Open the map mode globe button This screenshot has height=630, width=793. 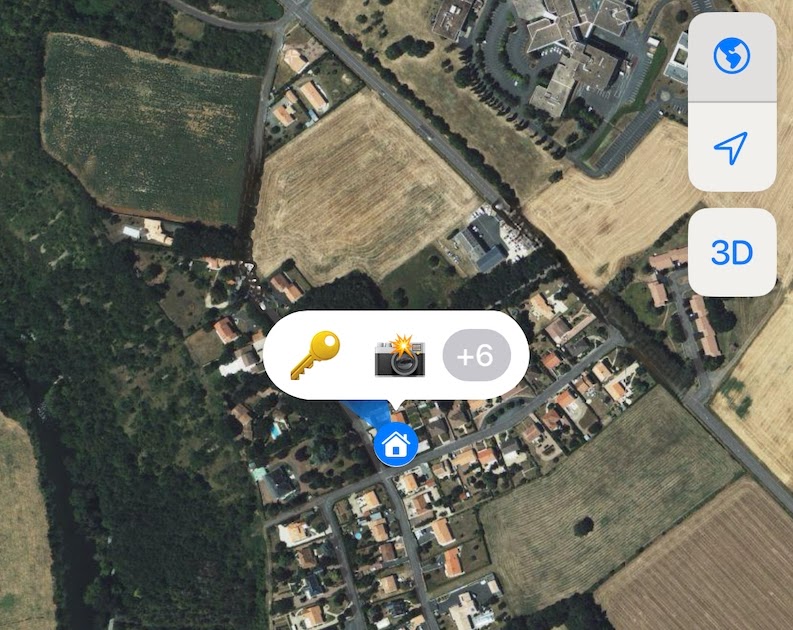(x=732, y=57)
